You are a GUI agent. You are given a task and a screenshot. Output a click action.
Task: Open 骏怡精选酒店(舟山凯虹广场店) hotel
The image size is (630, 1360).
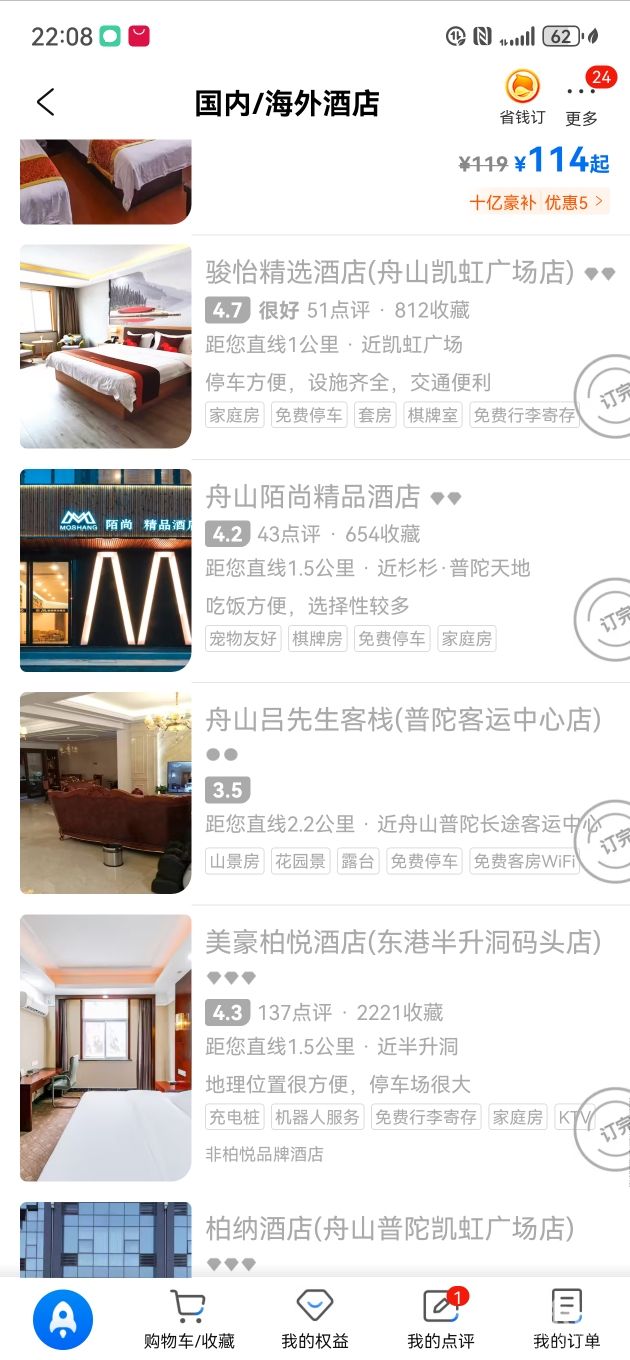pyautogui.click(x=390, y=272)
